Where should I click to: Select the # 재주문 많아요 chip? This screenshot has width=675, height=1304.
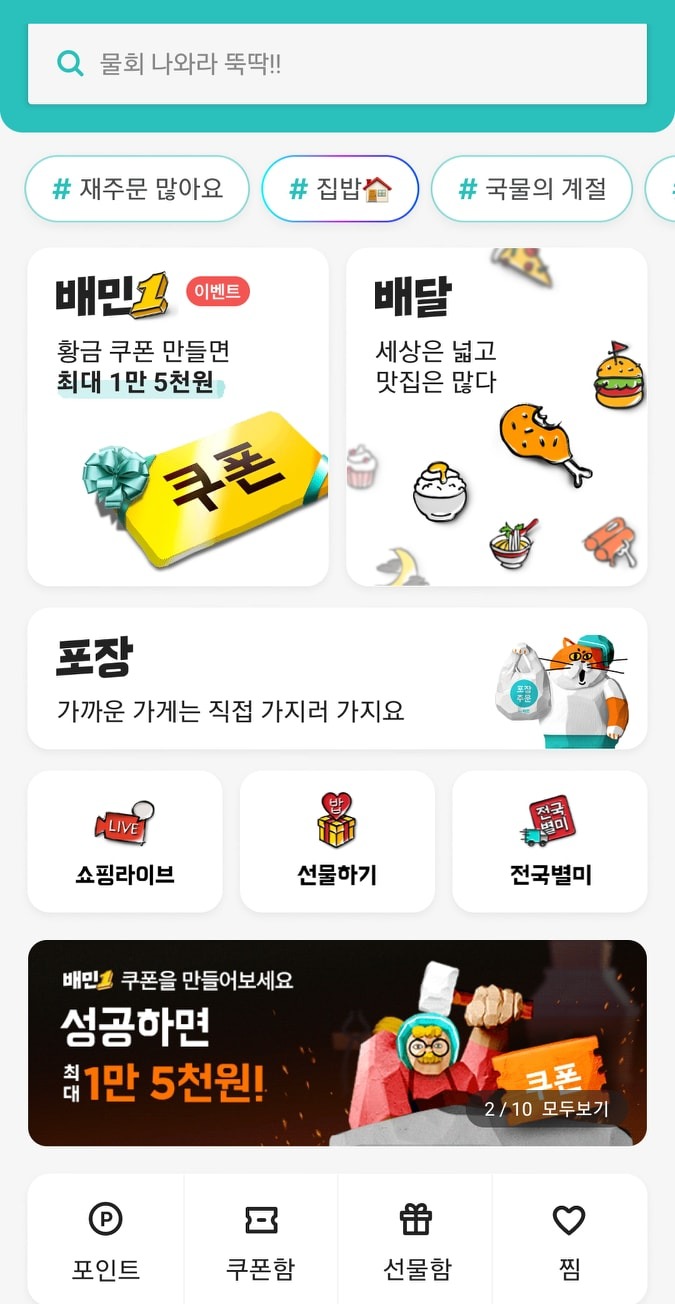(x=137, y=189)
